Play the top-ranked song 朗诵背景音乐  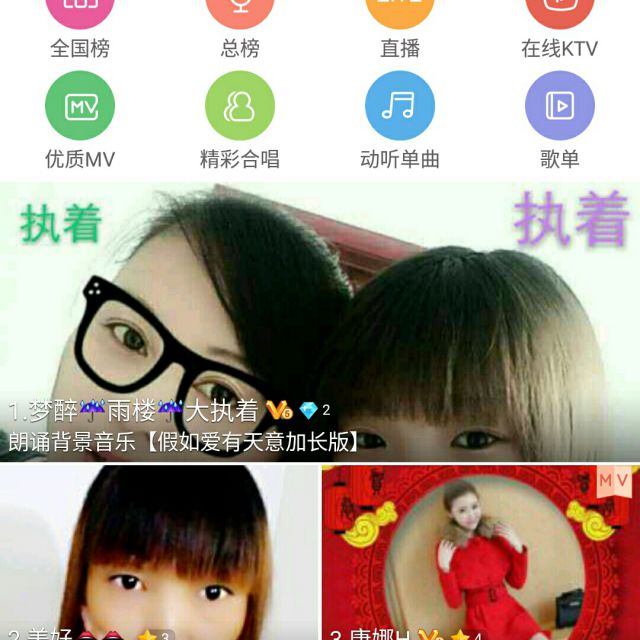320,320
